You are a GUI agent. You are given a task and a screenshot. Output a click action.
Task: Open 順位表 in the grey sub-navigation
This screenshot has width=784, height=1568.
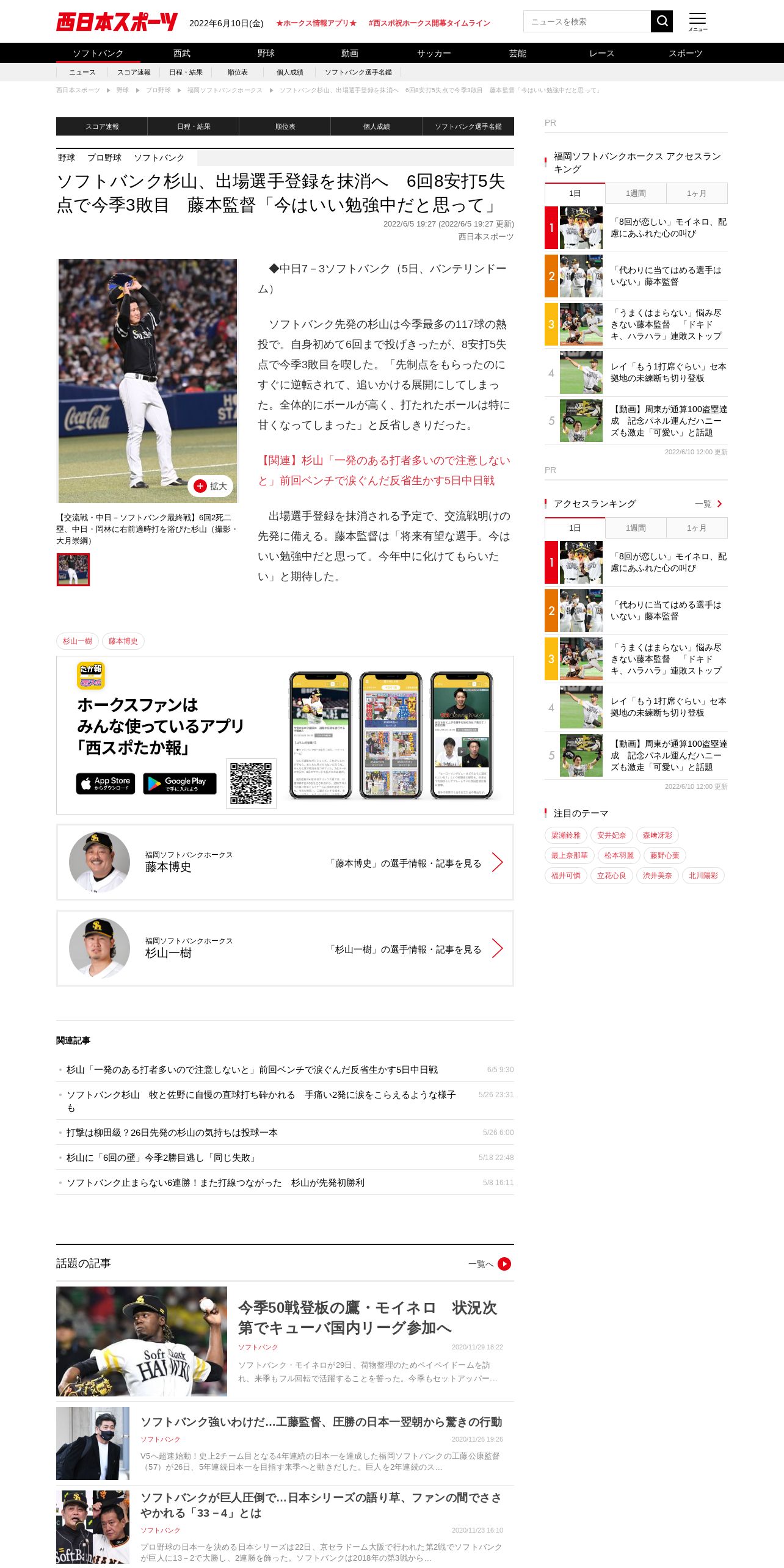tap(238, 72)
